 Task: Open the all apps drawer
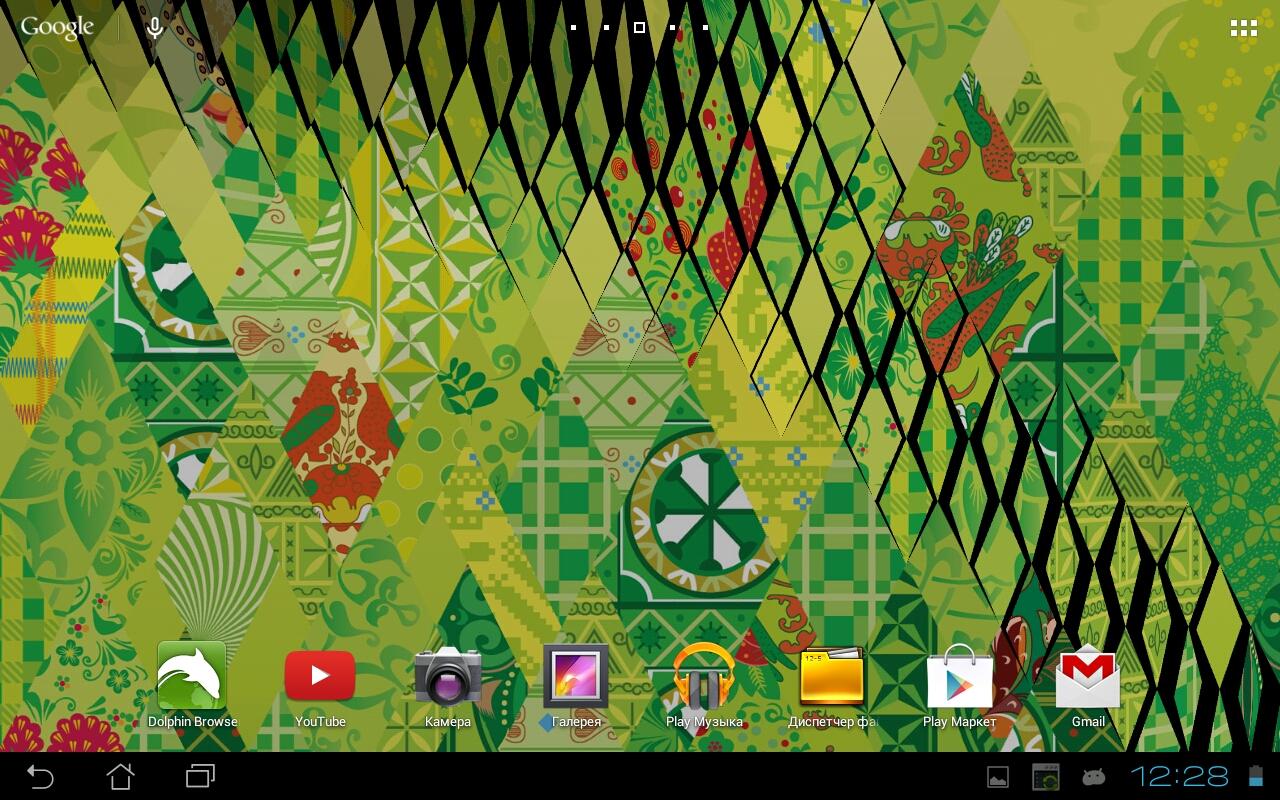(1243, 28)
